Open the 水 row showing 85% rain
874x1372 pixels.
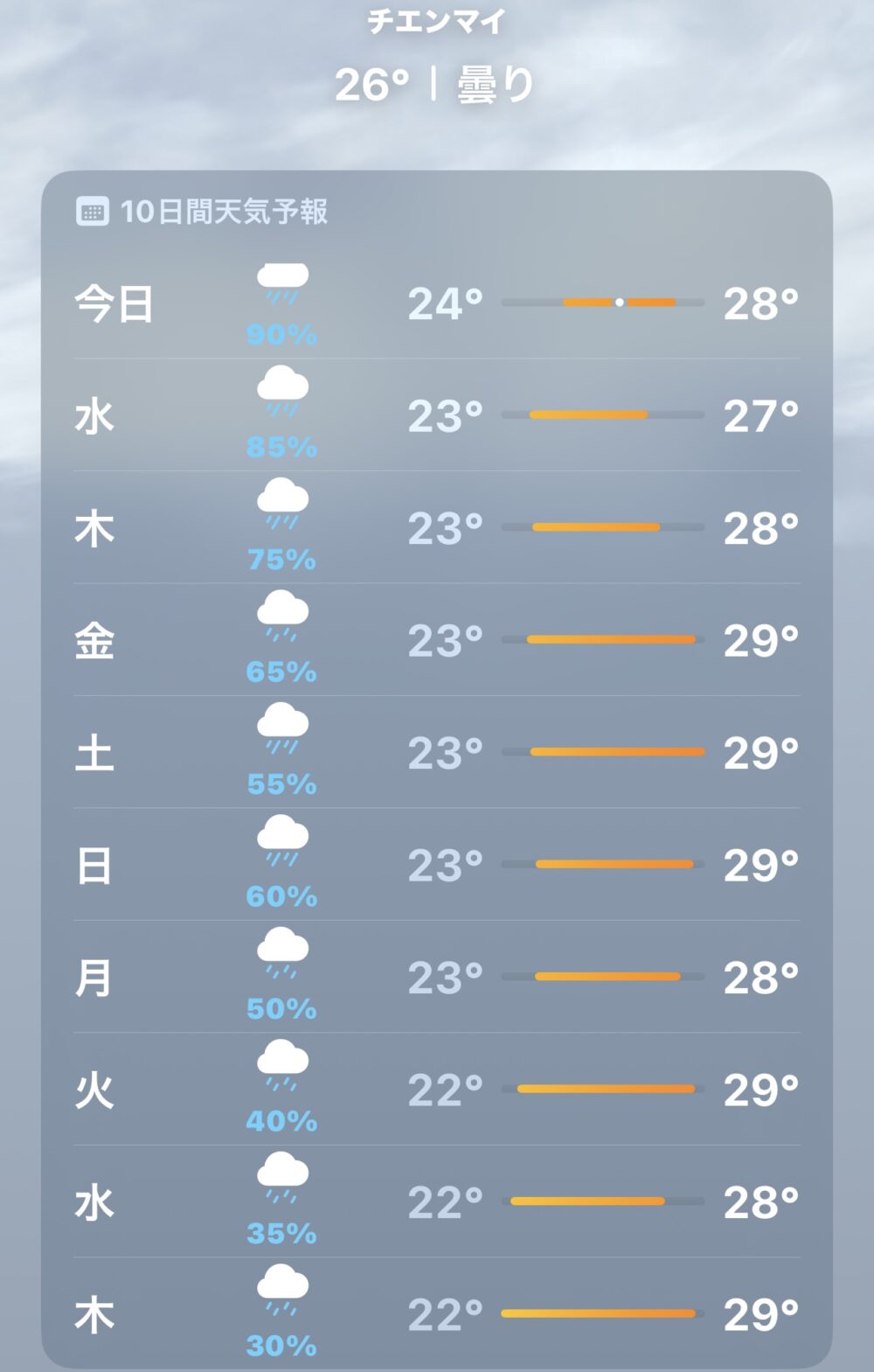point(435,415)
